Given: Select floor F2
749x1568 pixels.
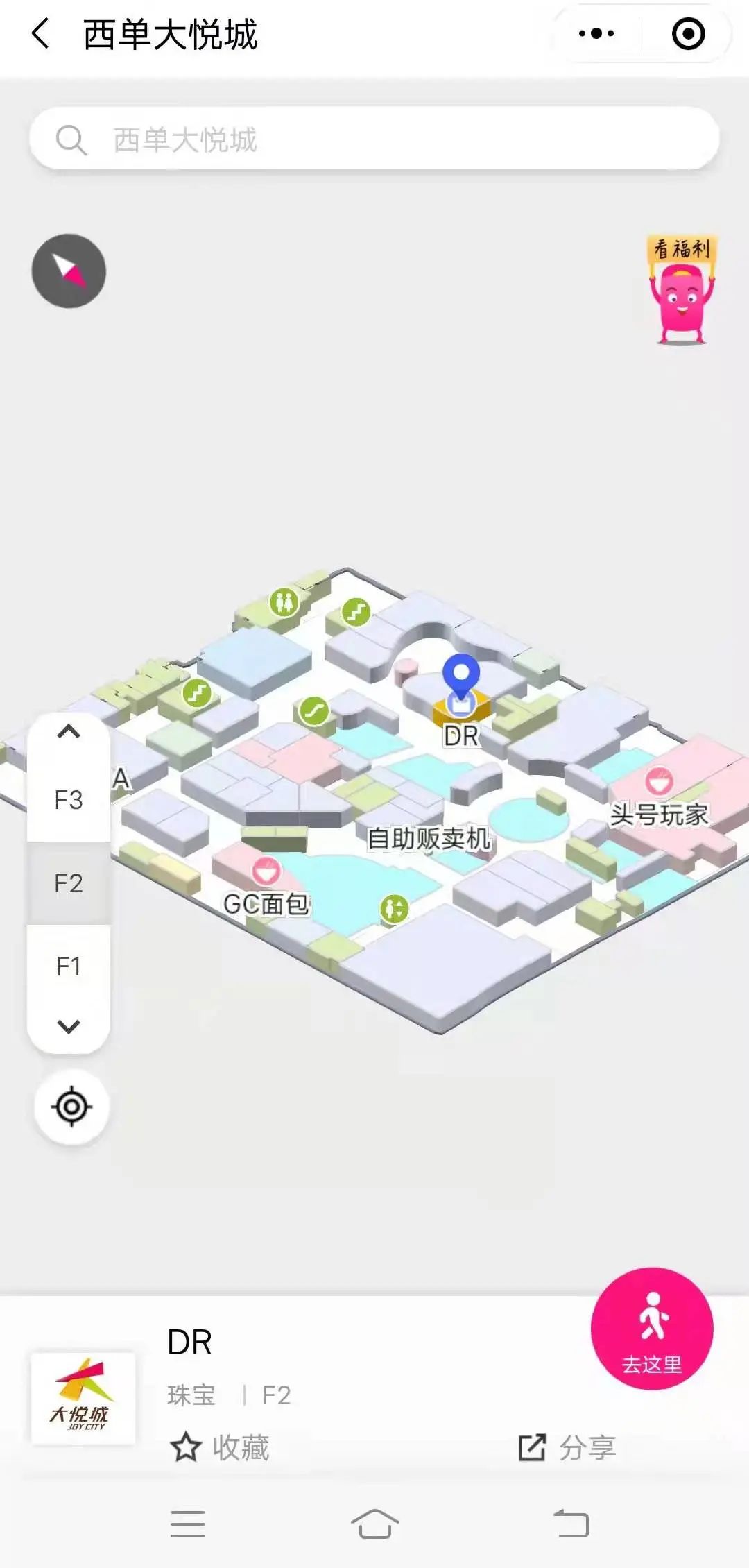Looking at the screenshot, I should (69, 883).
